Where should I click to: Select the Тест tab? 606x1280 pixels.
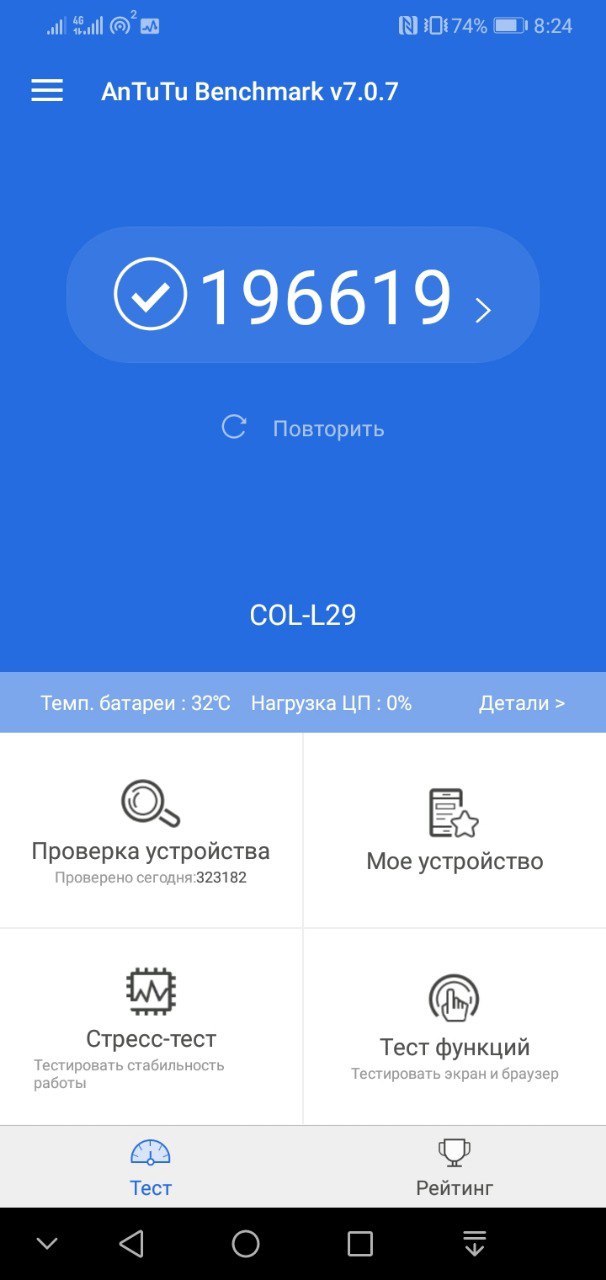pyautogui.click(x=151, y=1167)
